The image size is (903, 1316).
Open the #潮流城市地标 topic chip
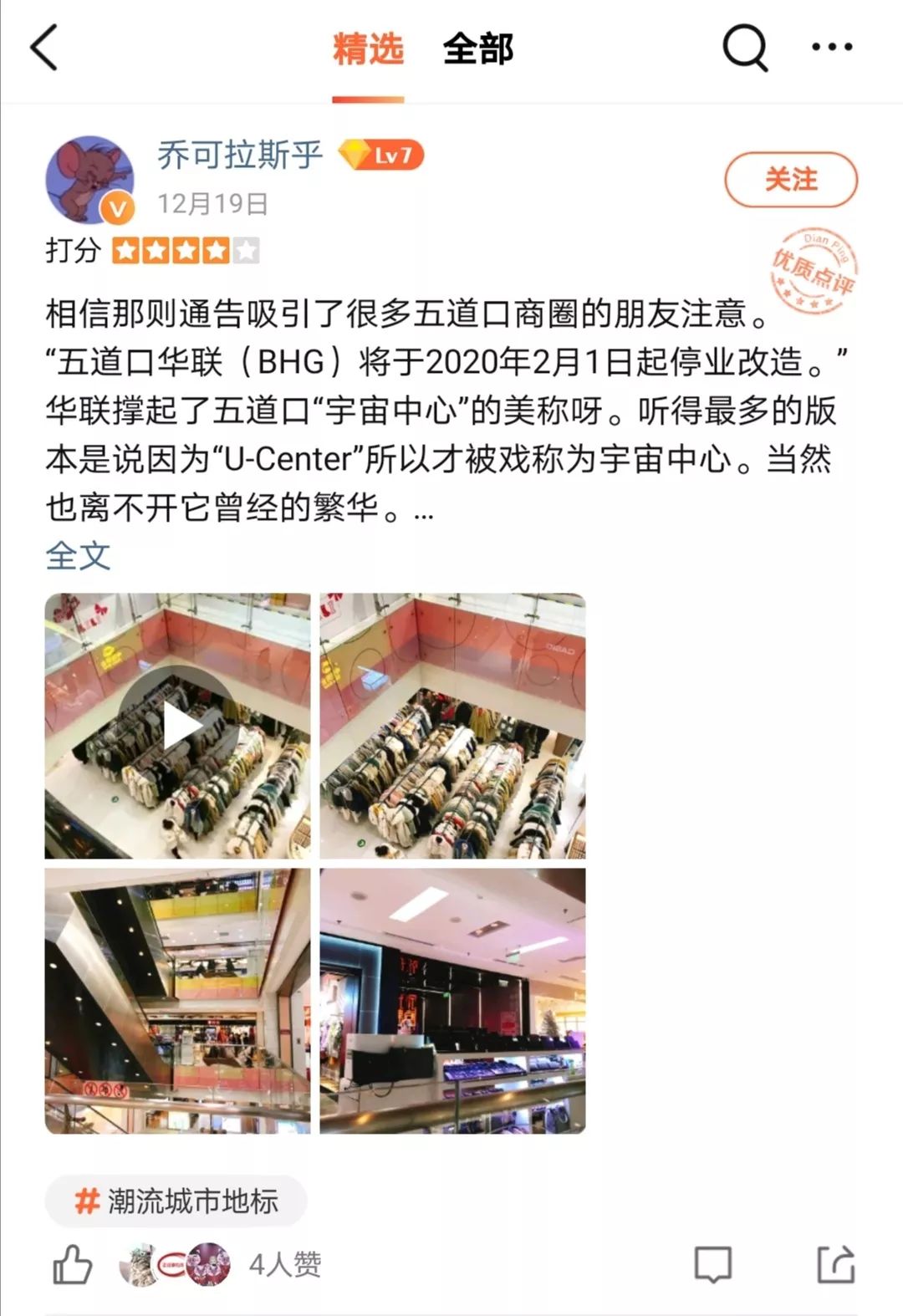(x=176, y=1201)
